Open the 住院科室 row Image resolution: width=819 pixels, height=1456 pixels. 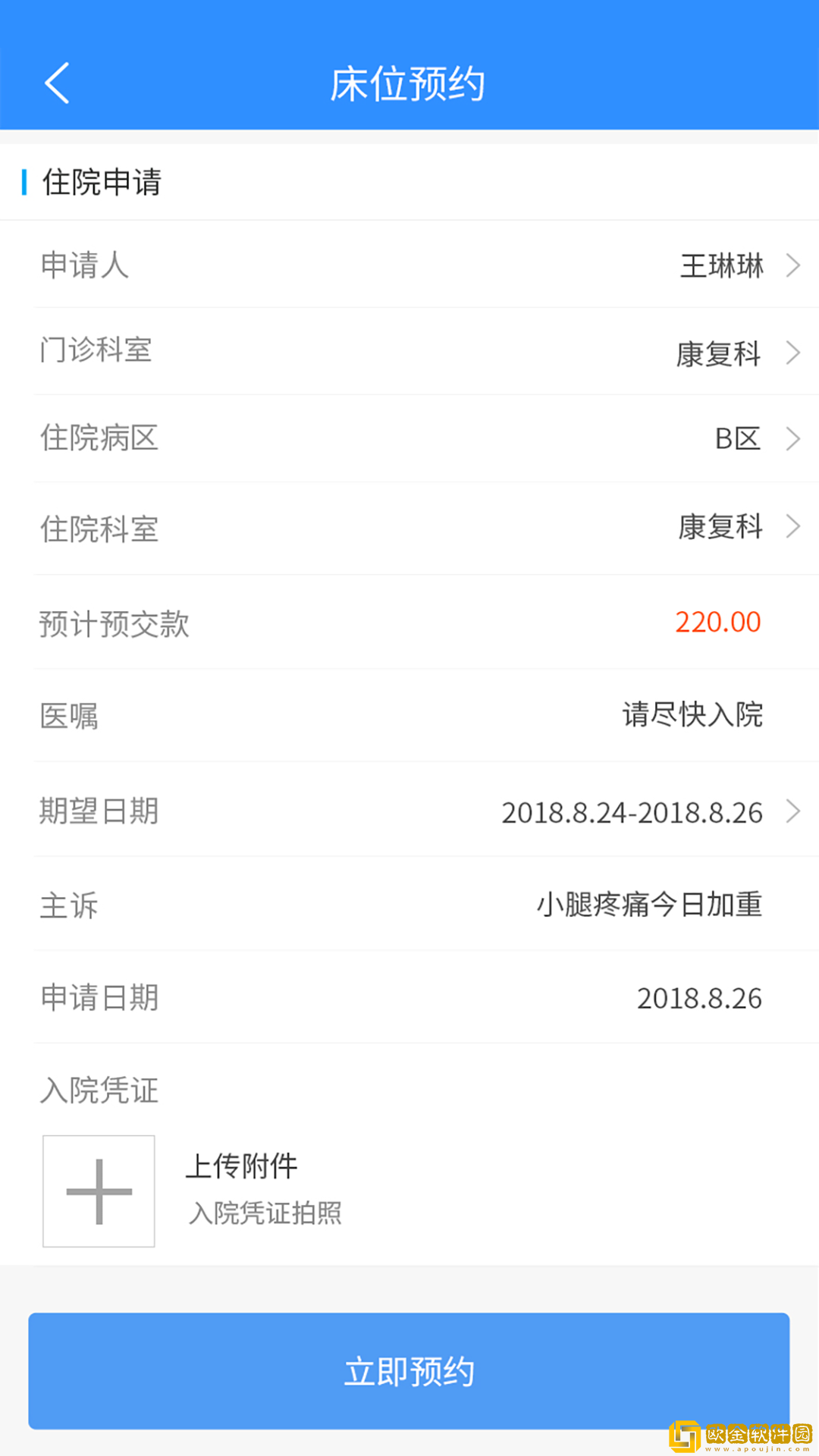click(x=425, y=528)
